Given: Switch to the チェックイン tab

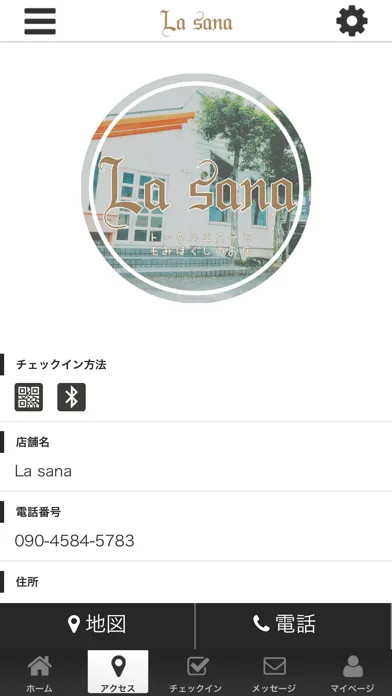Looking at the screenshot, I should click(196, 673).
